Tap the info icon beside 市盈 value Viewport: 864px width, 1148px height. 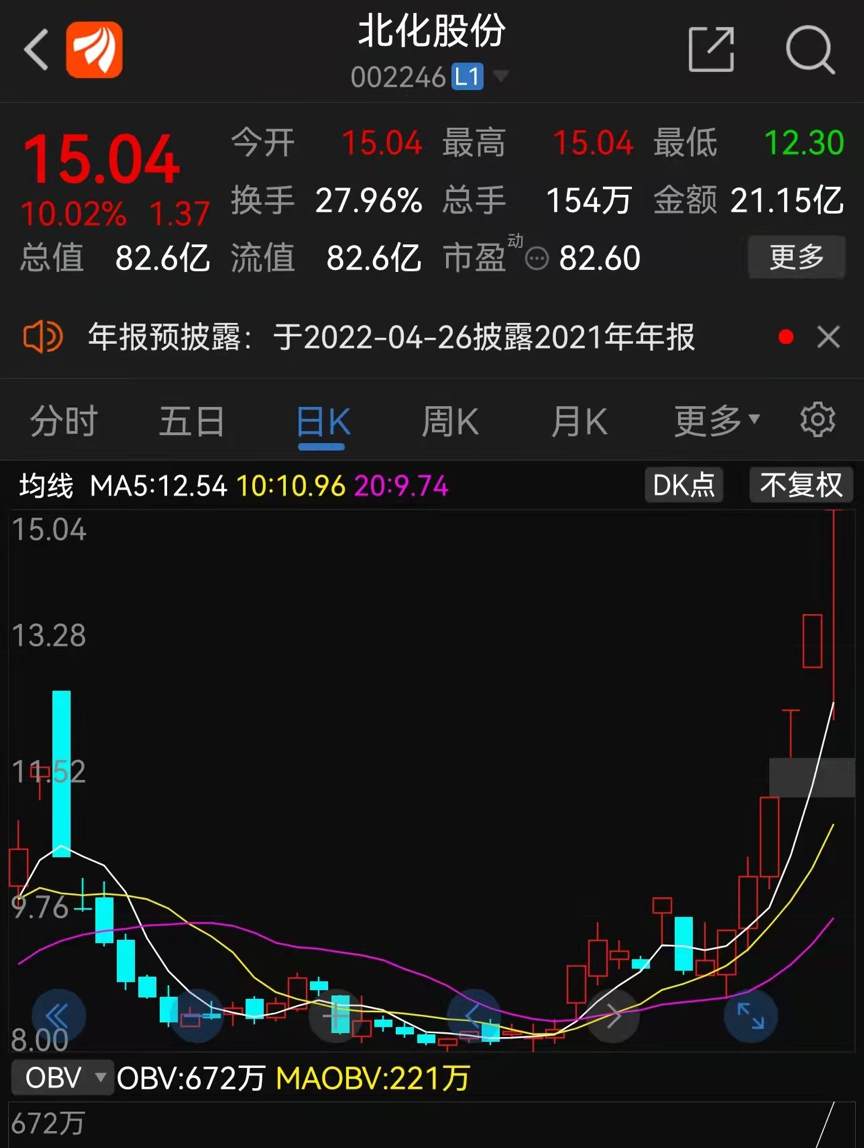(539, 258)
